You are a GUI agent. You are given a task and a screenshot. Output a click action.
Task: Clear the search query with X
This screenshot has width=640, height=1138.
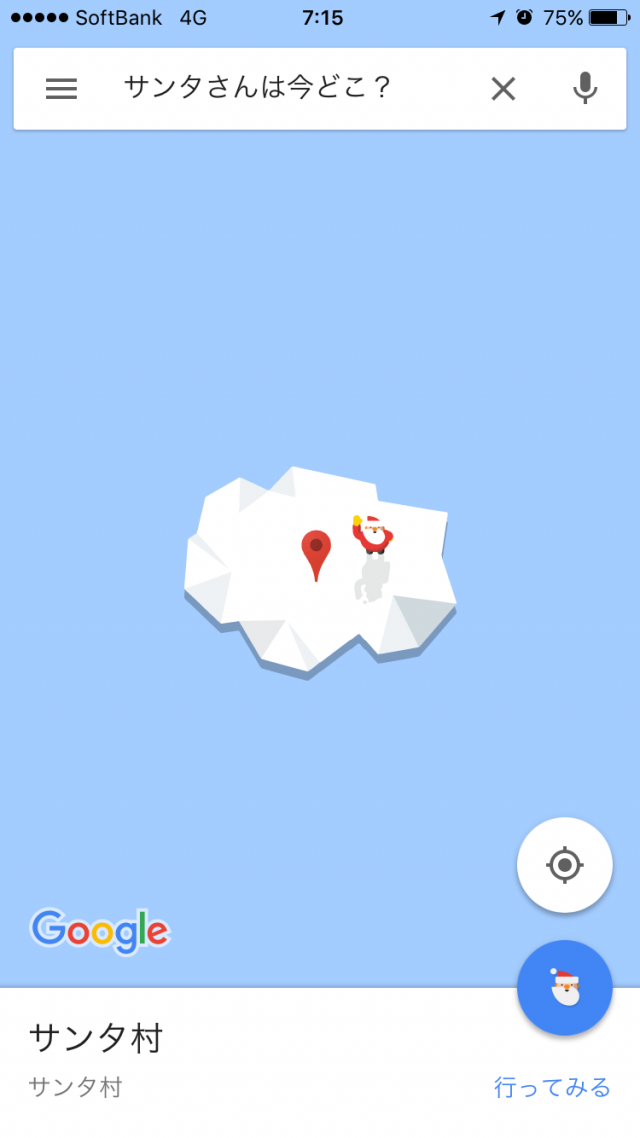pyautogui.click(x=503, y=89)
